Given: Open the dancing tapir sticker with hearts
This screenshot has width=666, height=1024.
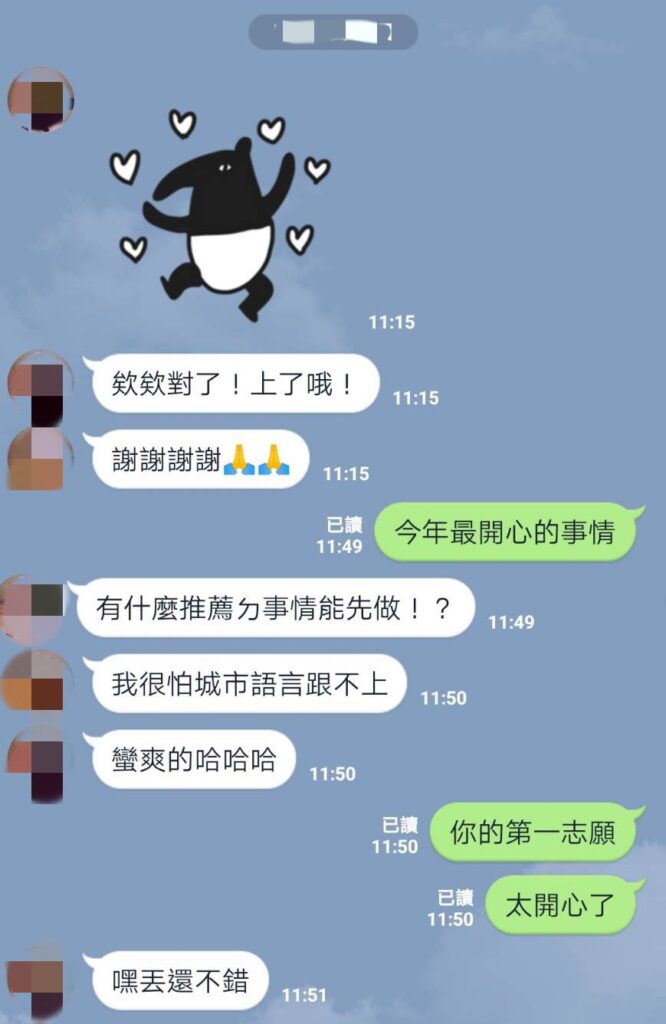Looking at the screenshot, I should pyautogui.click(x=220, y=215).
